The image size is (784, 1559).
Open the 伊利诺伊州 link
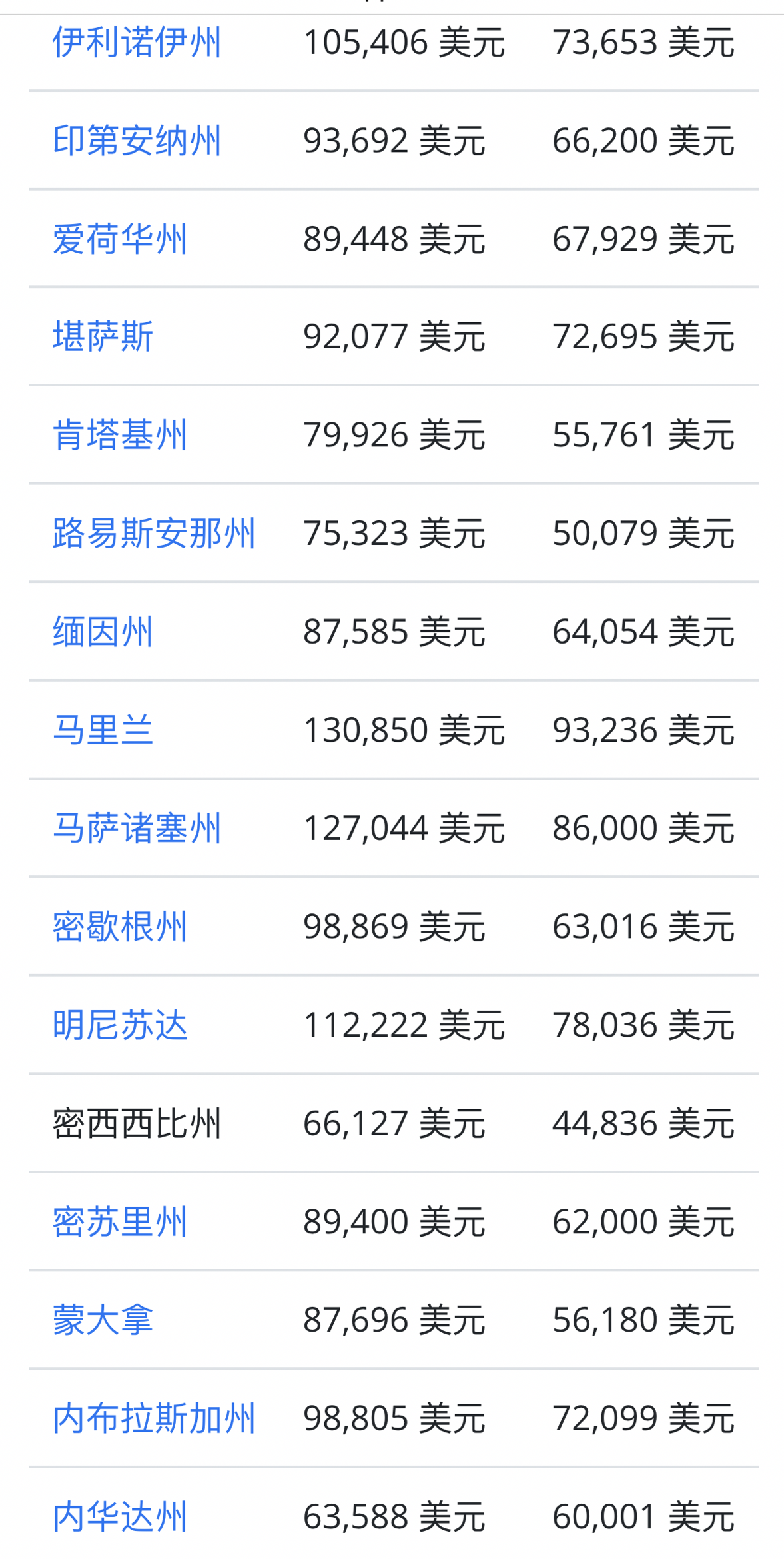137,43
